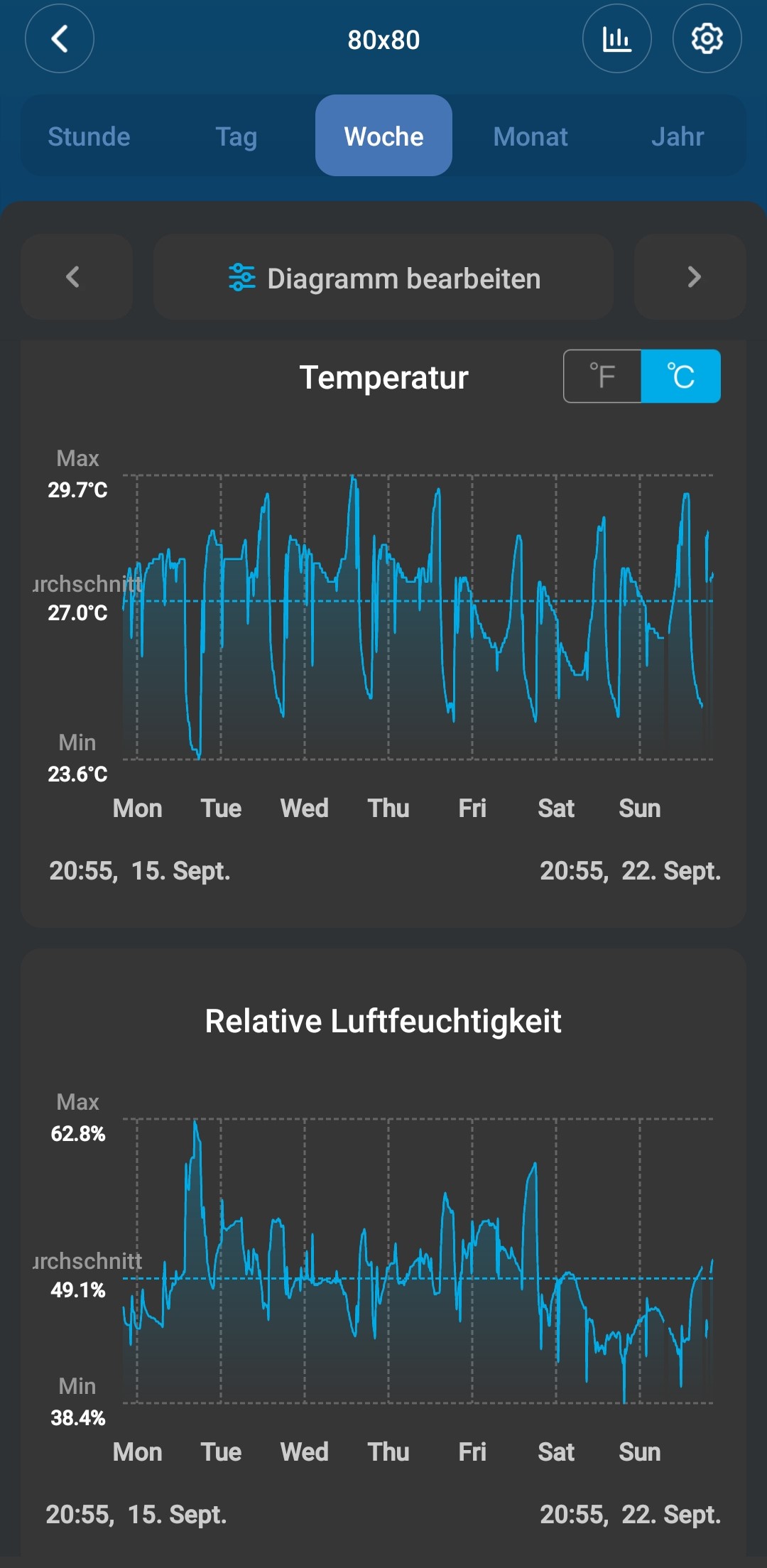Switch to the Monat tab
This screenshot has width=767, height=1568.
coord(531,136)
